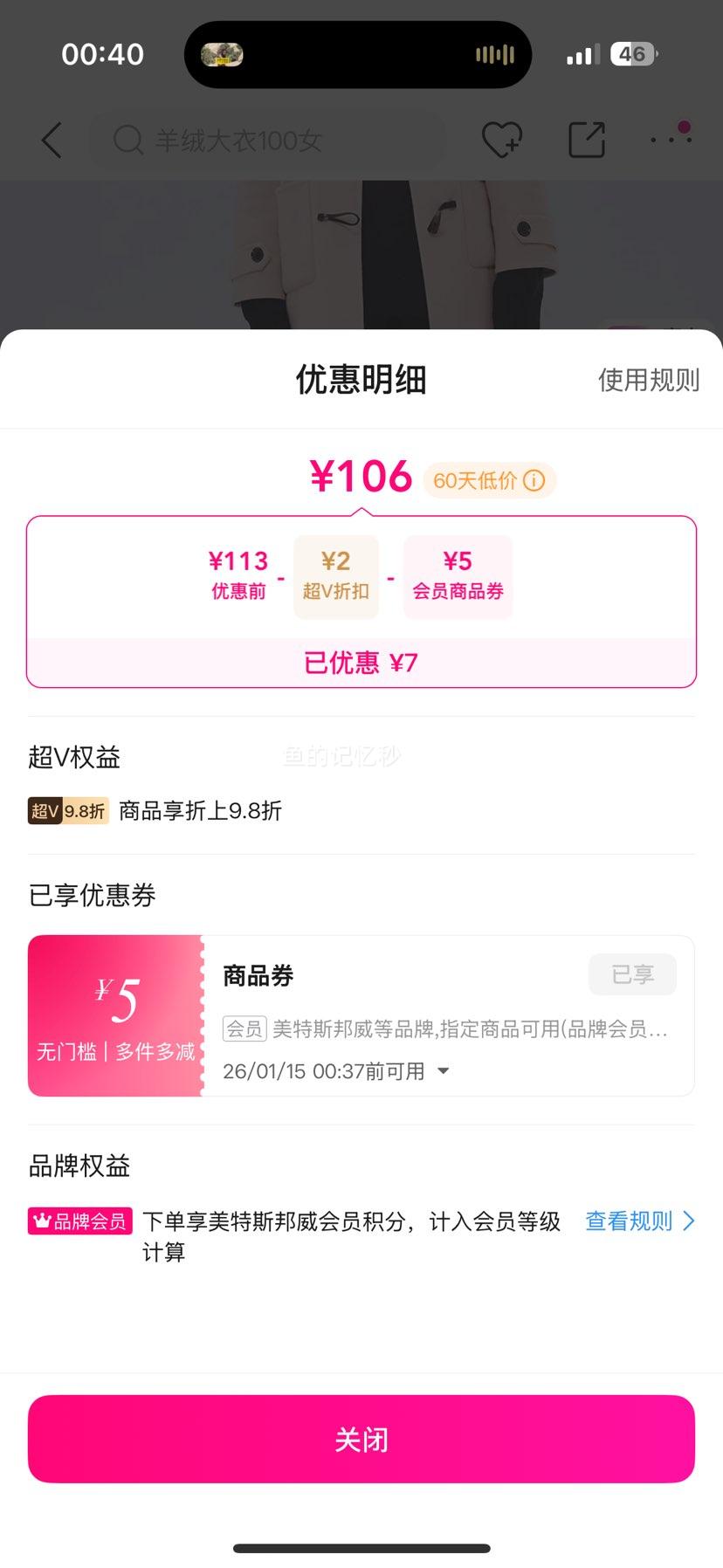Expand the coupon validity dropdown arrow
Viewport: 723px width, 1568px height.
(444, 1071)
